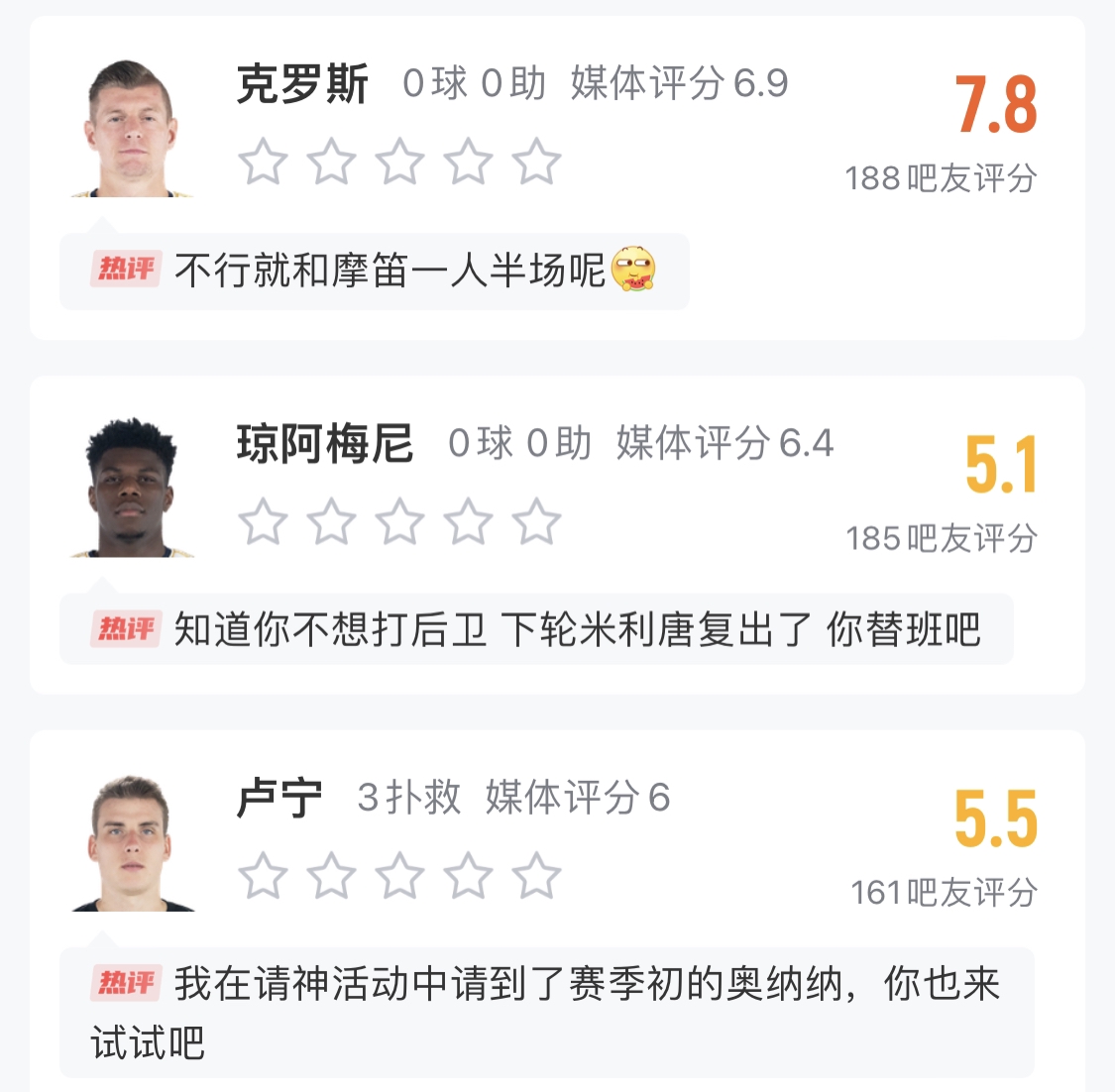This screenshot has height=1092, width=1115.
Task: Open 卢宁 player profile photo
Action: pyautogui.click(x=131, y=843)
